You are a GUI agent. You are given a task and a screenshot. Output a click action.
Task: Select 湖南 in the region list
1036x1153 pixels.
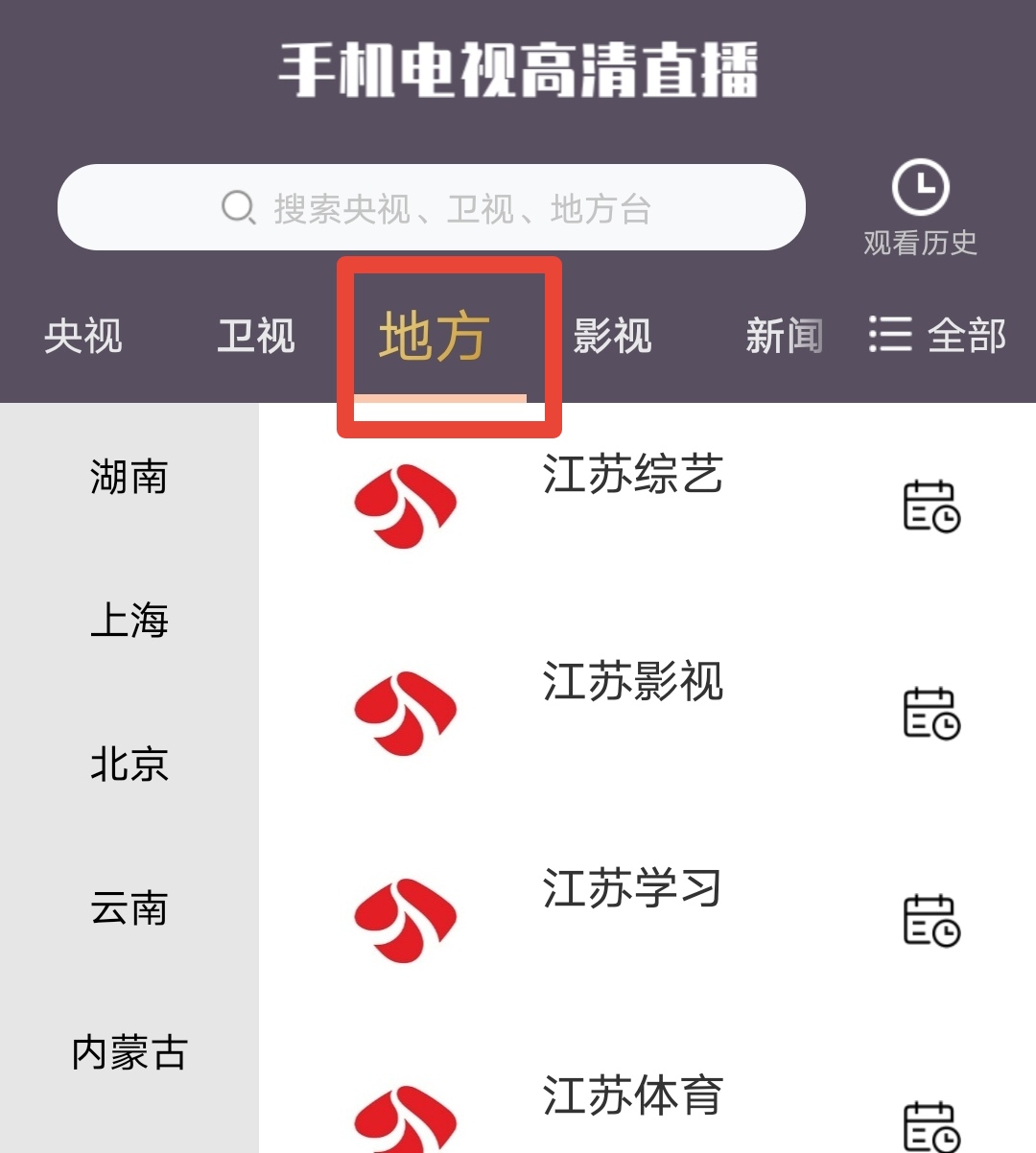point(129,477)
